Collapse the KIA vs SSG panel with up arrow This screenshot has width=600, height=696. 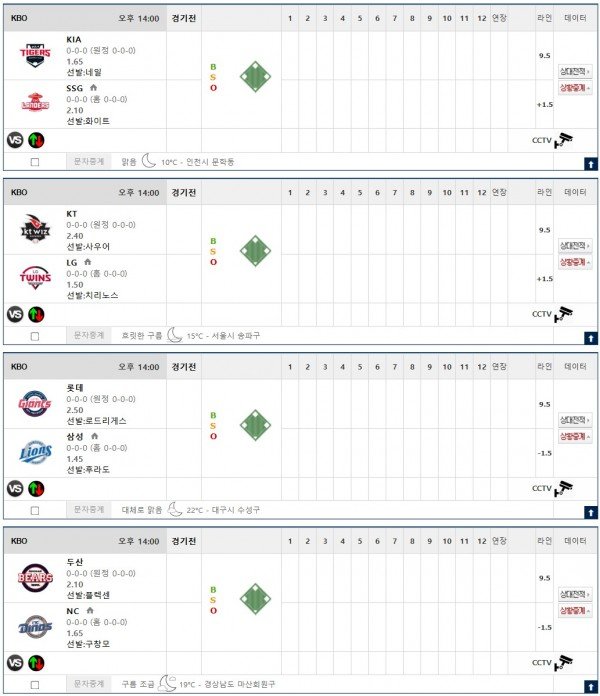590,163
